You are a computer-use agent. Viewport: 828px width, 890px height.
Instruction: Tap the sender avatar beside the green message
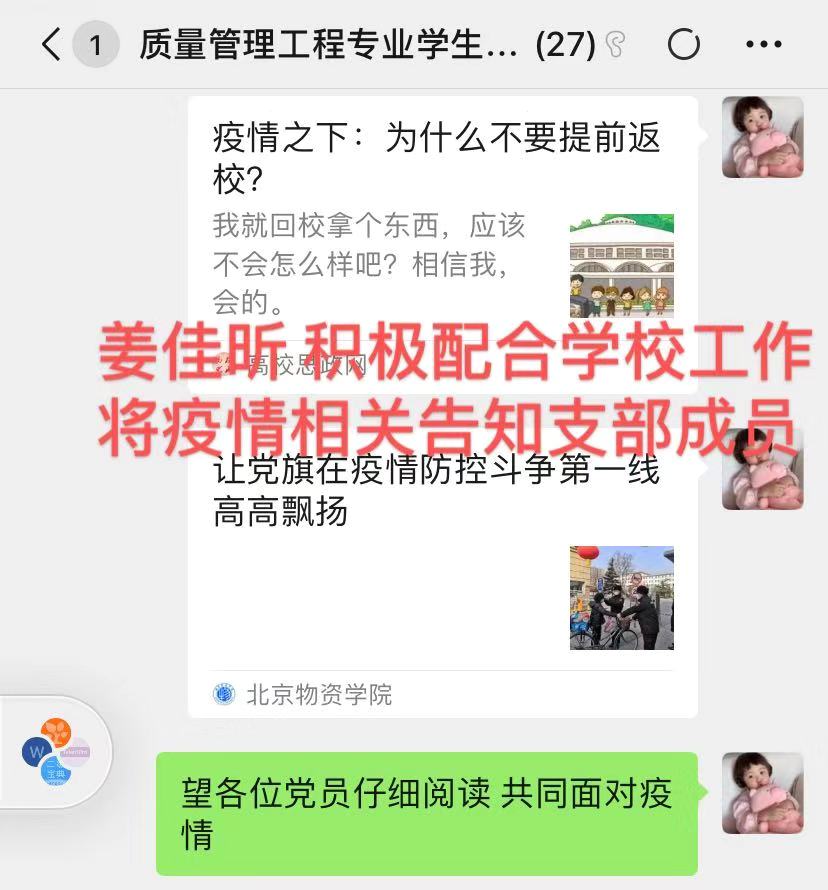pyautogui.click(x=763, y=793)
